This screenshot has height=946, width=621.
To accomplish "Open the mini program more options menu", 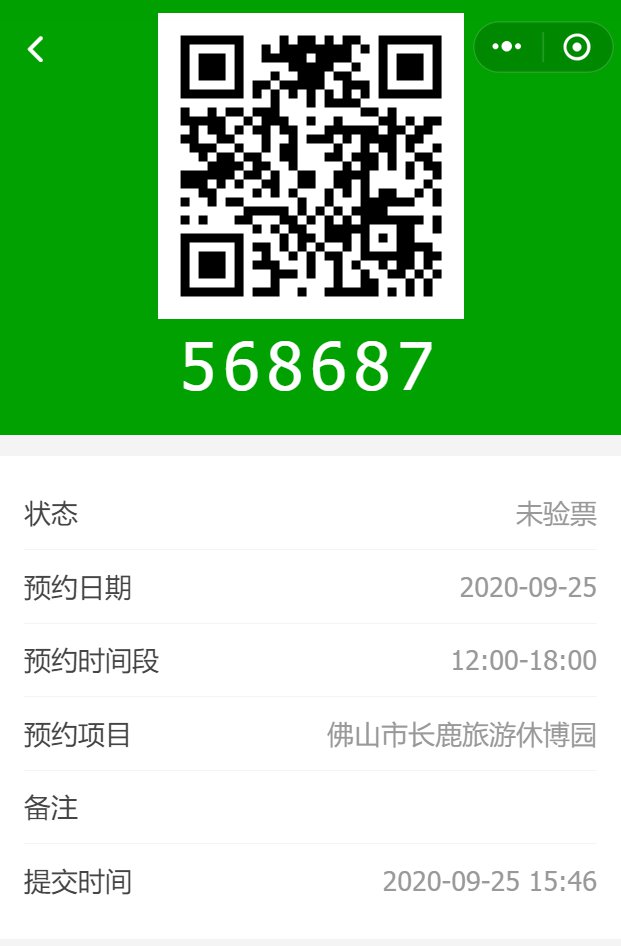I will coord(507,47).
